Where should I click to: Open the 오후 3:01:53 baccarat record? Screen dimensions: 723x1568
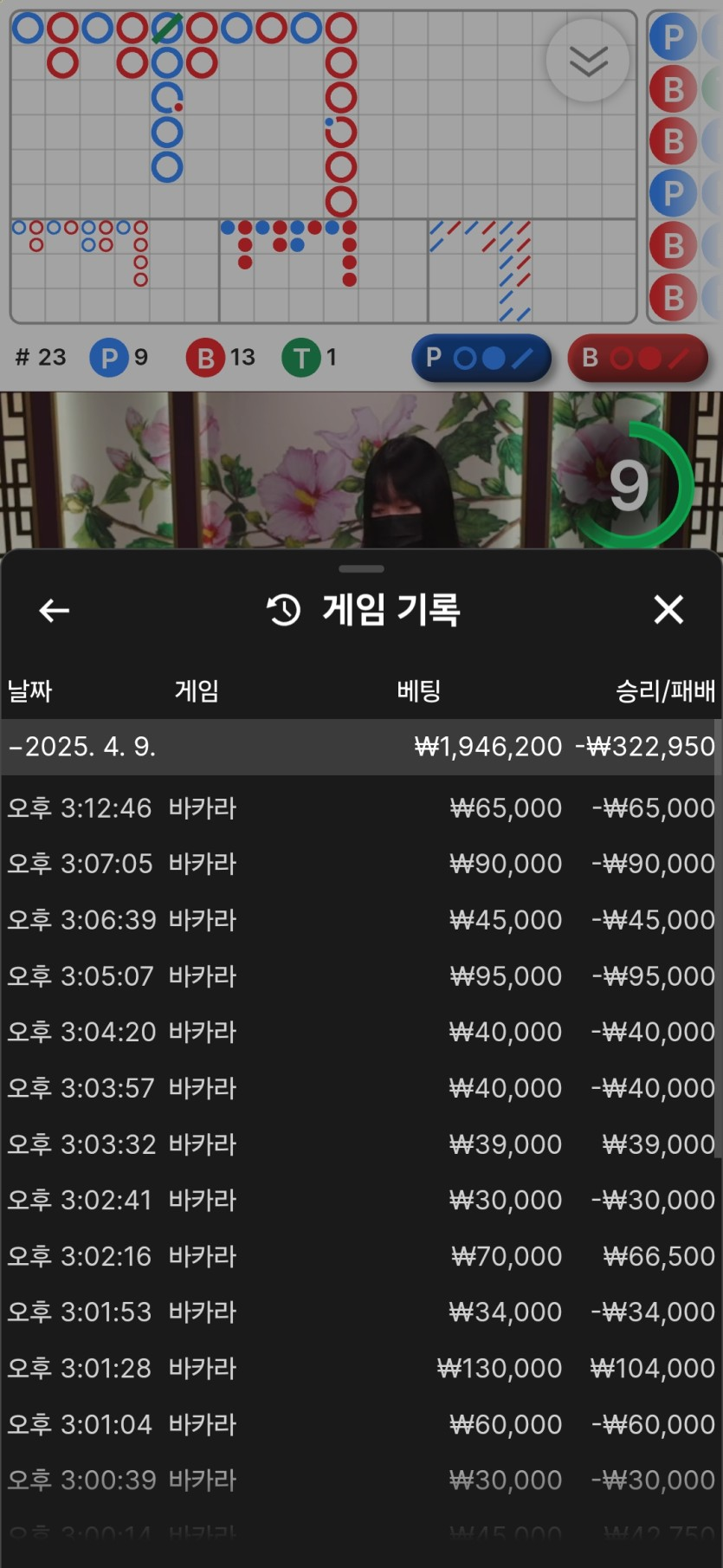point(360,1312)
